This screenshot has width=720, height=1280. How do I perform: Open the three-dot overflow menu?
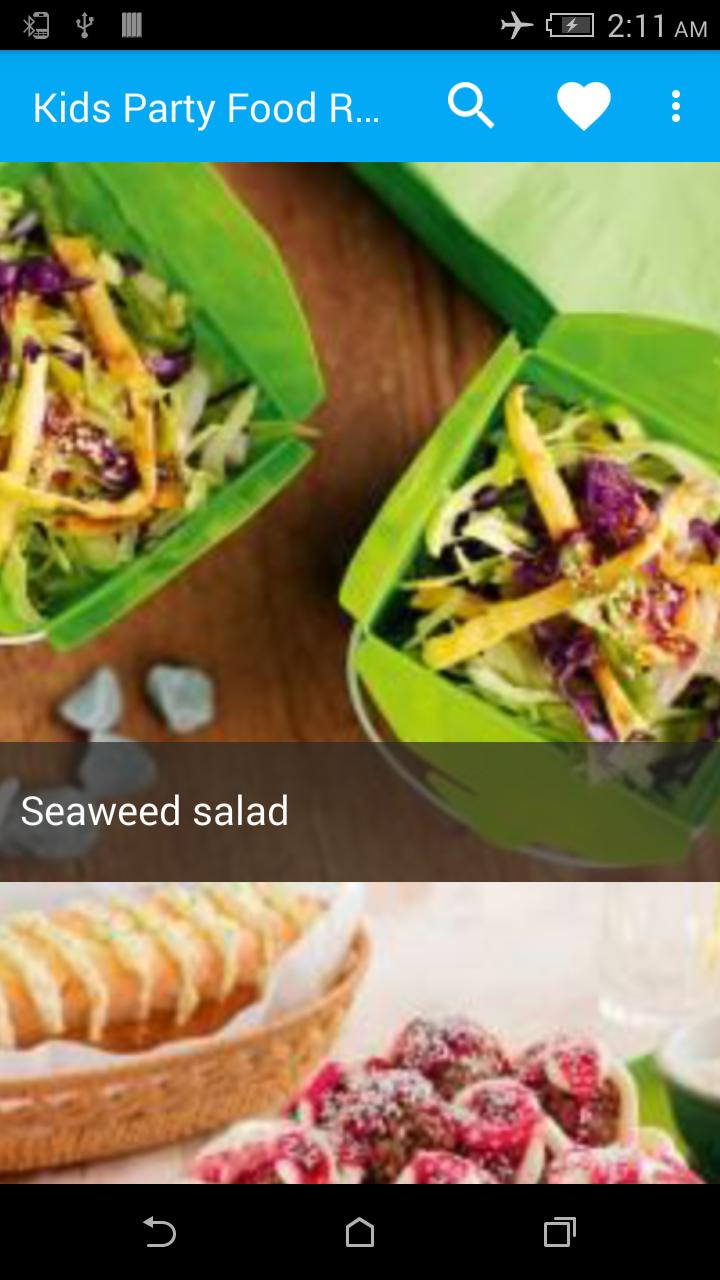[x=675, y=104]
